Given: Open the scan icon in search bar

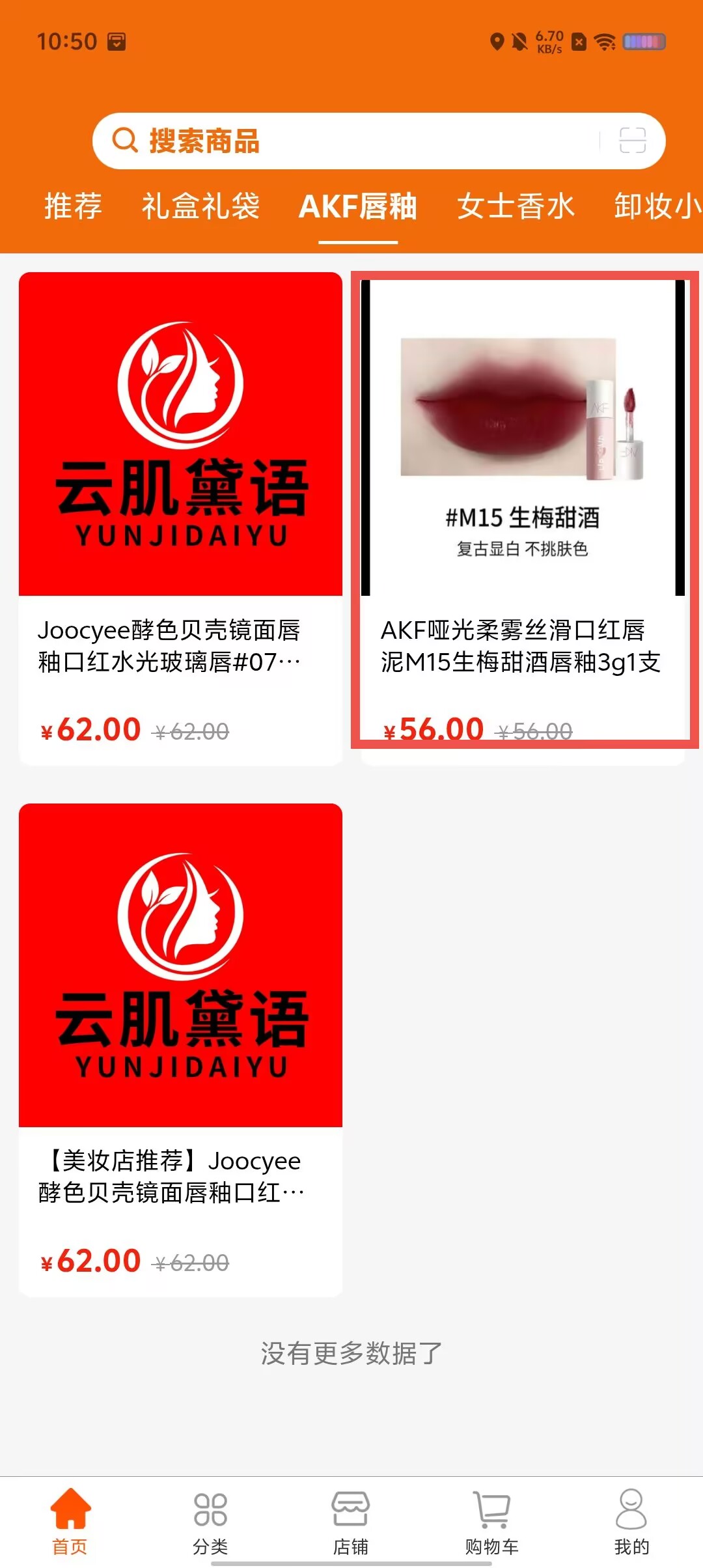Looking at the screenshot, I should 632,141.
